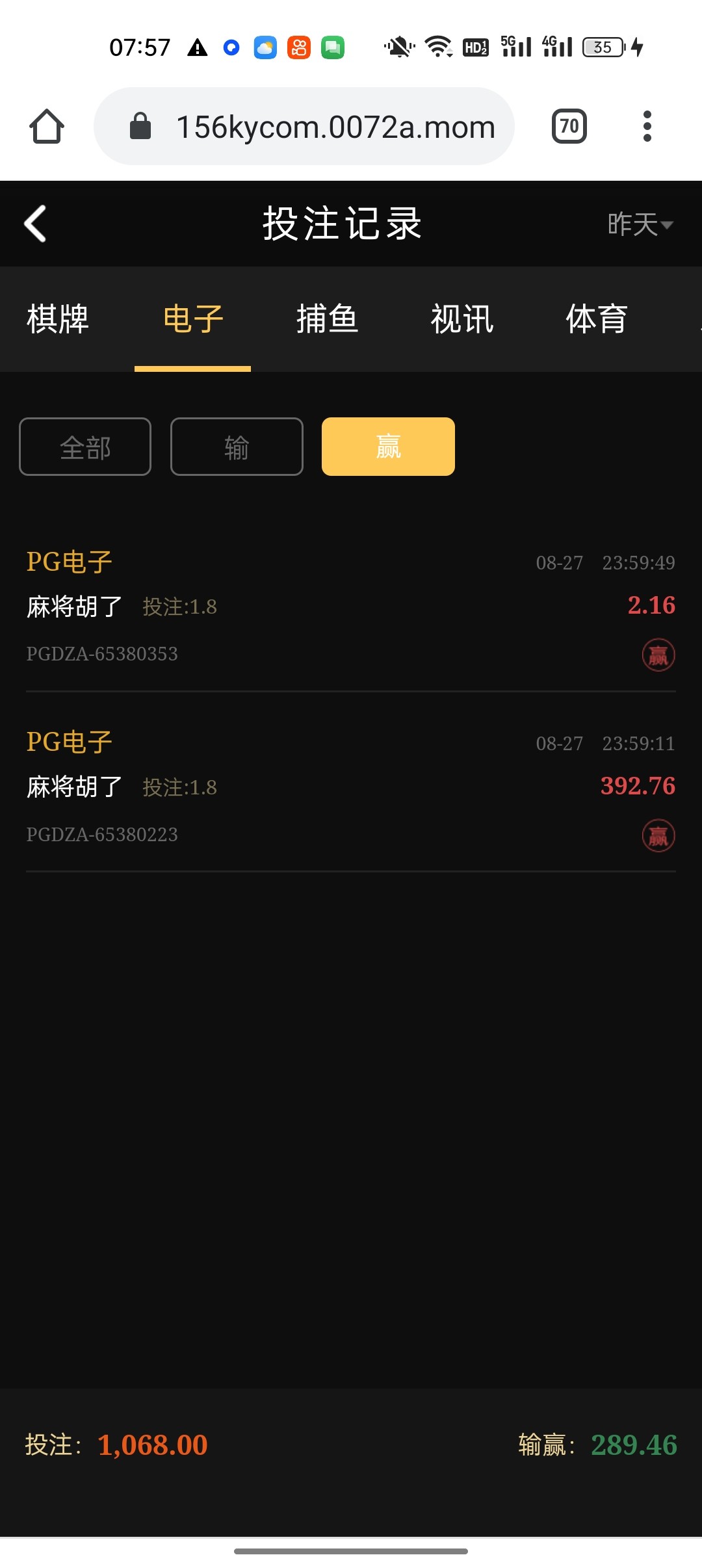Screen dimensions: 702x1568
Task: Select the 输 filter button
Action: coord(236,447)
